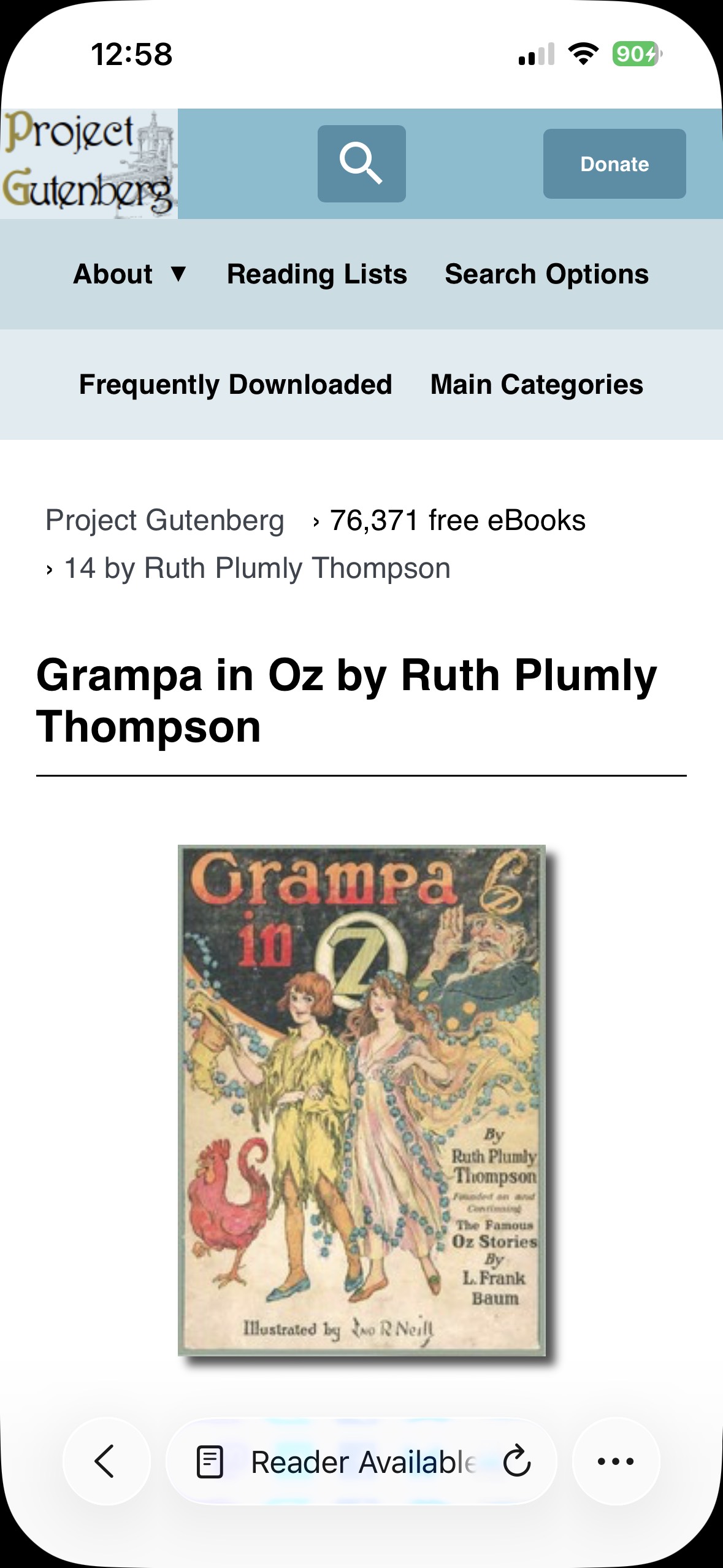Tap the Donate button
This screenshot has width=723, height=1568.
pyautogui.click(x=614, y=164)
